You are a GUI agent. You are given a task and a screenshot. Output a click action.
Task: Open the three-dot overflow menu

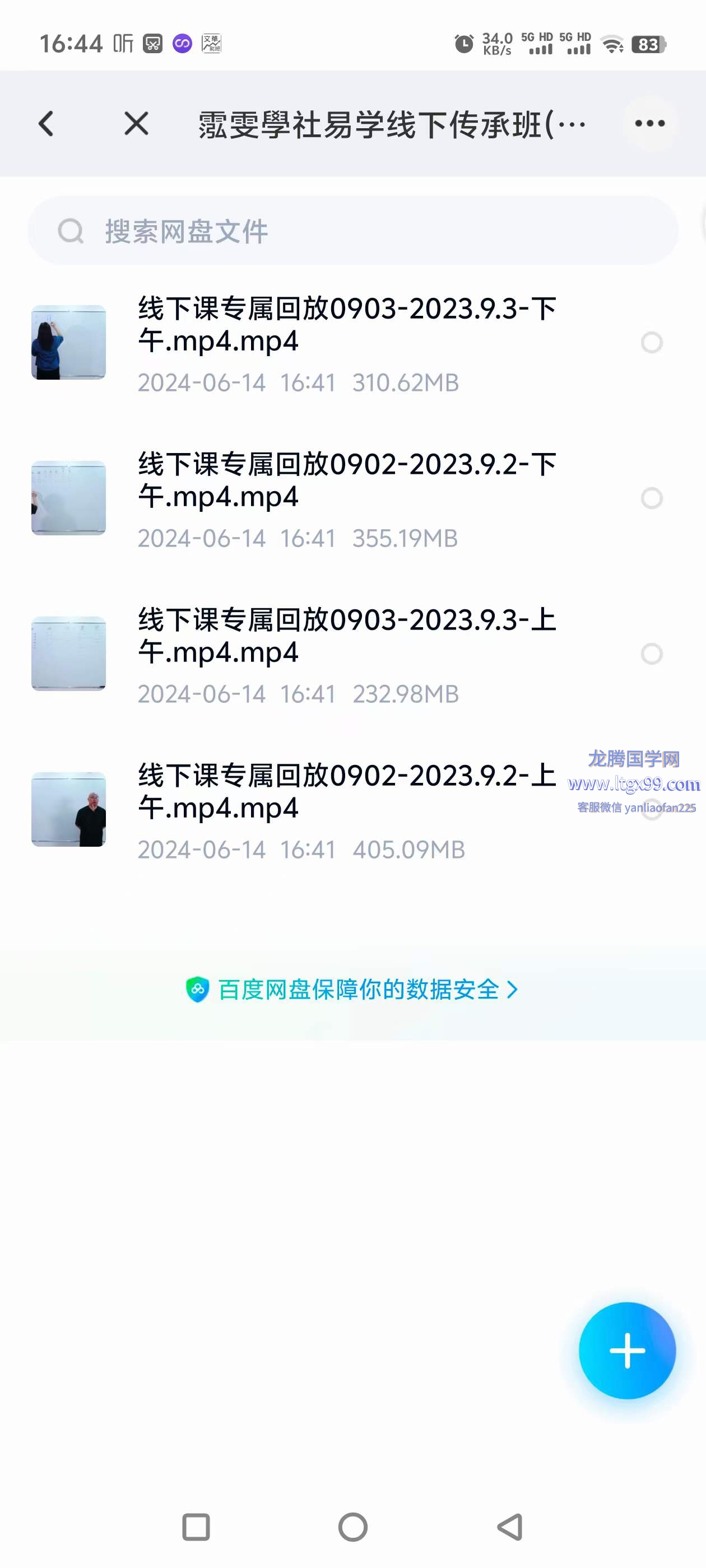tap(649, 124)
